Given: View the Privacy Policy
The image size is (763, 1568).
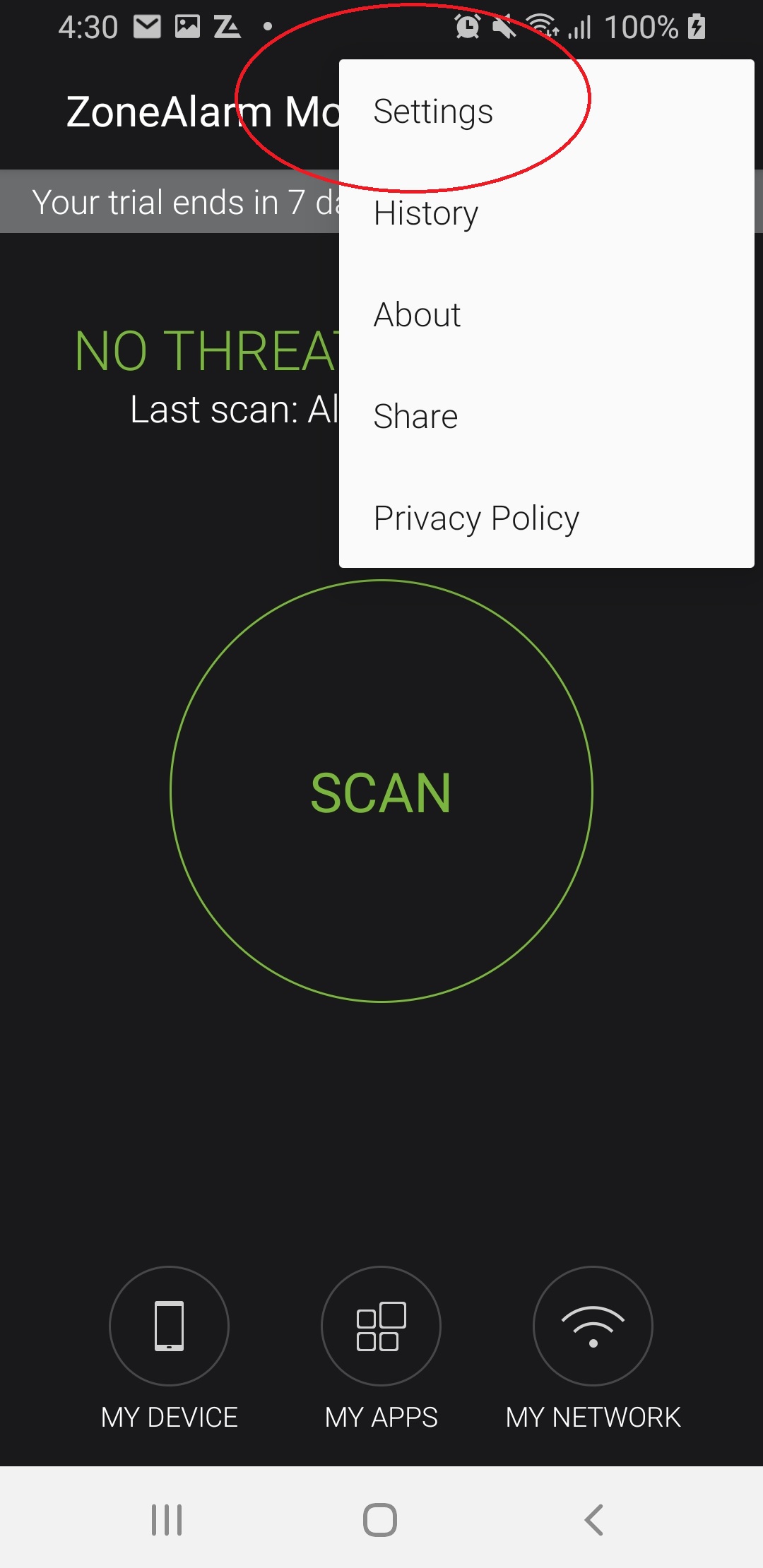Looking at the screenshot, I should tap(476, 518).
